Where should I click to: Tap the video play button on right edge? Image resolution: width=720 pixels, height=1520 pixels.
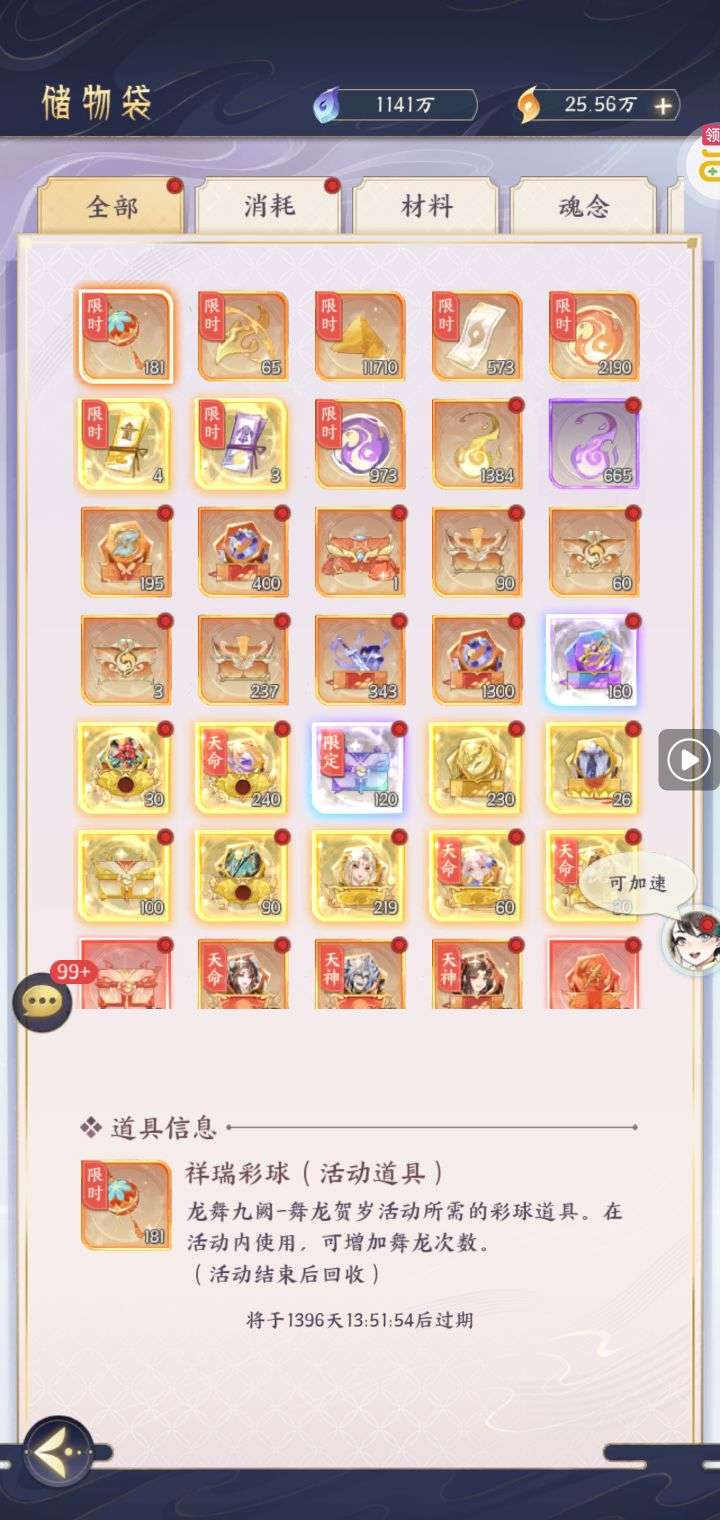pyautogui.click(x=688, y=760)
